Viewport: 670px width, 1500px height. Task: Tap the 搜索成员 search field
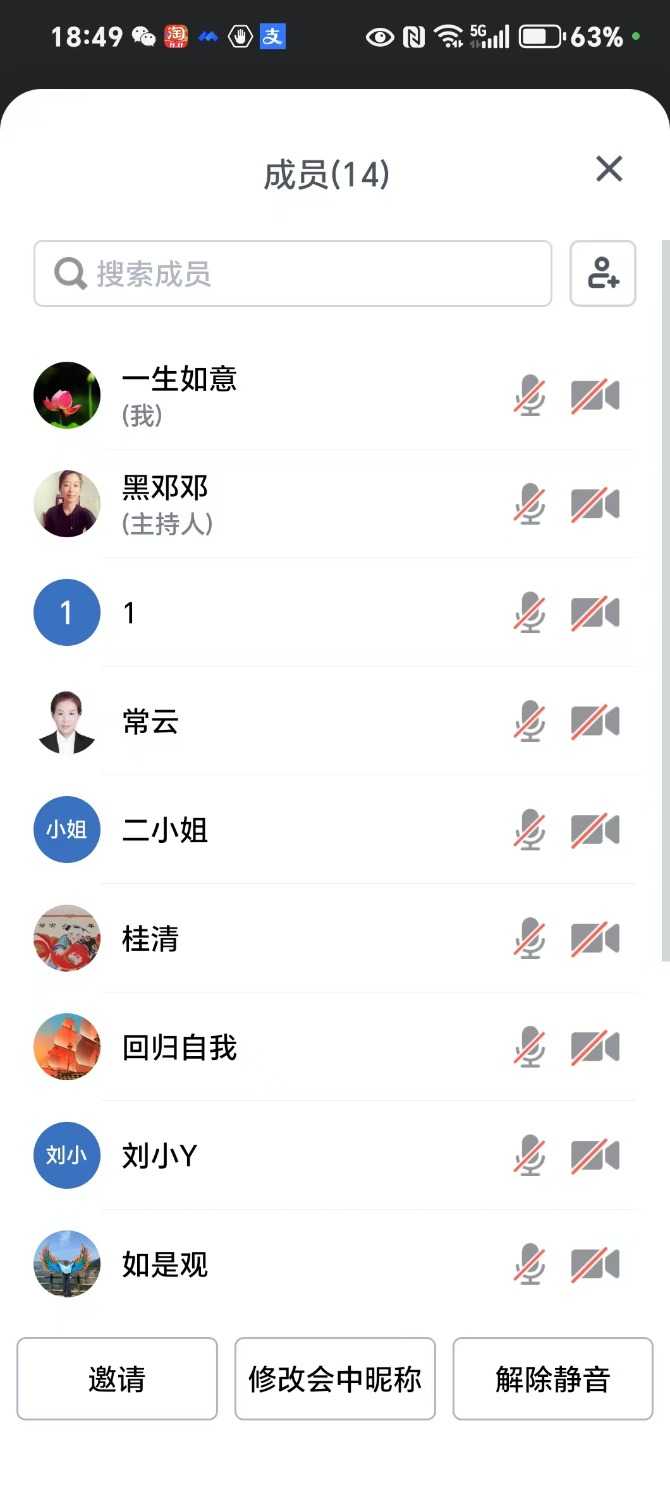click(x=293, y=273)
